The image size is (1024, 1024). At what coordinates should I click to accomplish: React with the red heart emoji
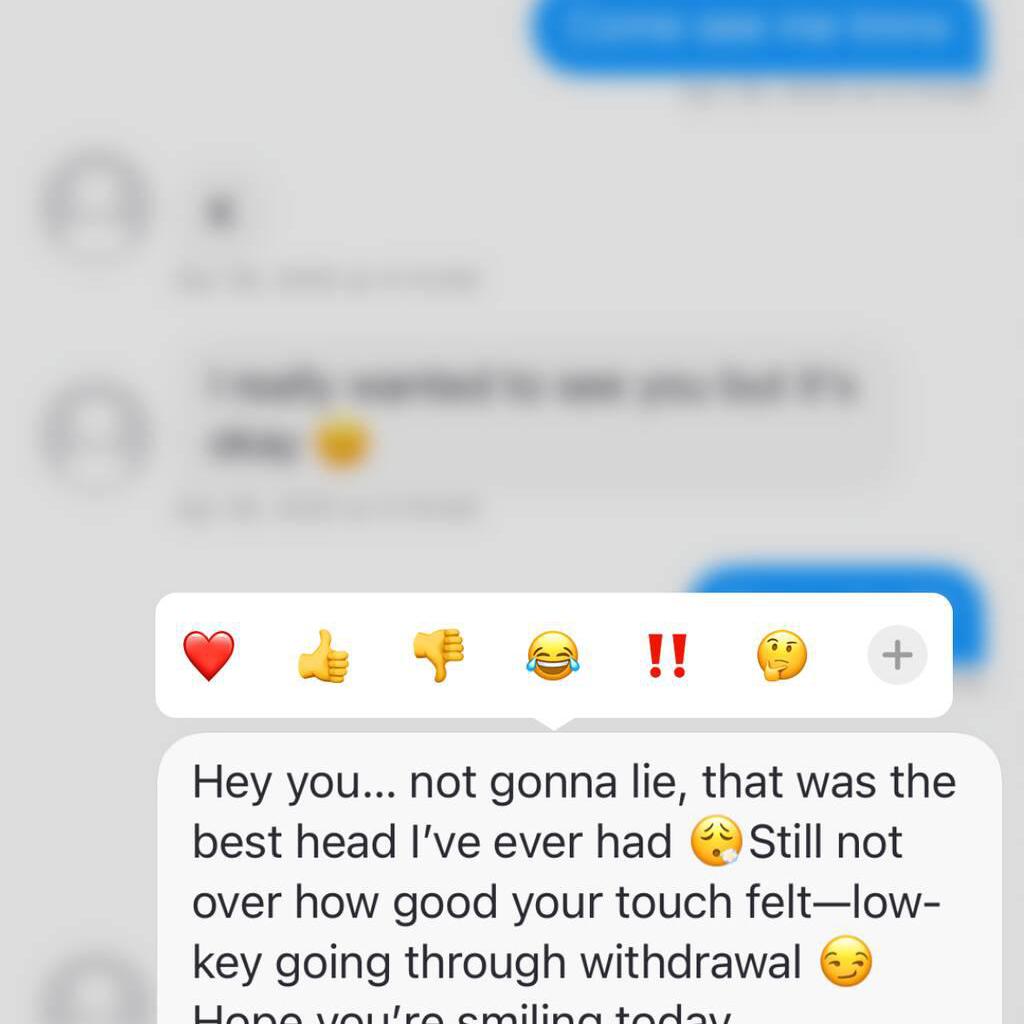[208, 656]
